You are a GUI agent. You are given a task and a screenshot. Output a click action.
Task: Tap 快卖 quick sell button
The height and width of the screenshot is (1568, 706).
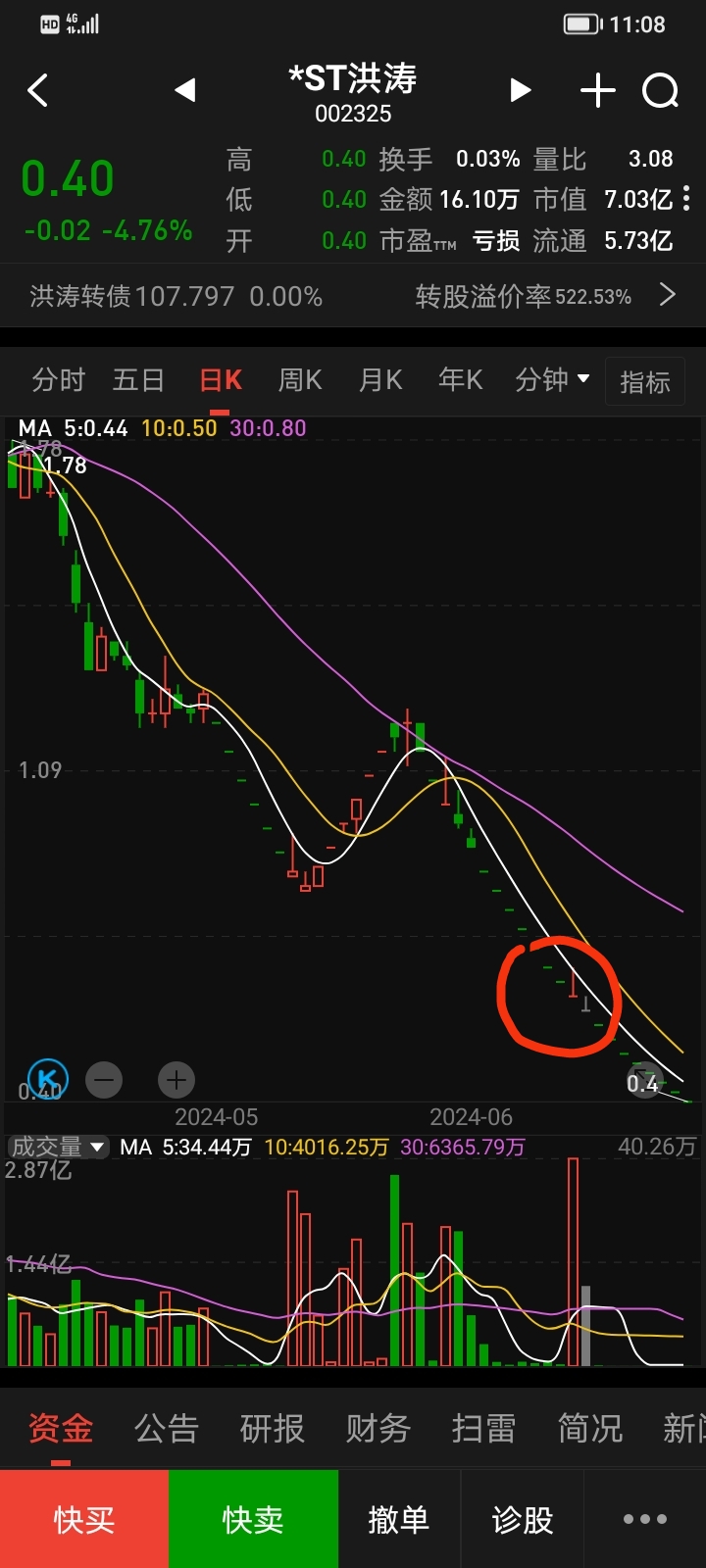pos(253,1520)
